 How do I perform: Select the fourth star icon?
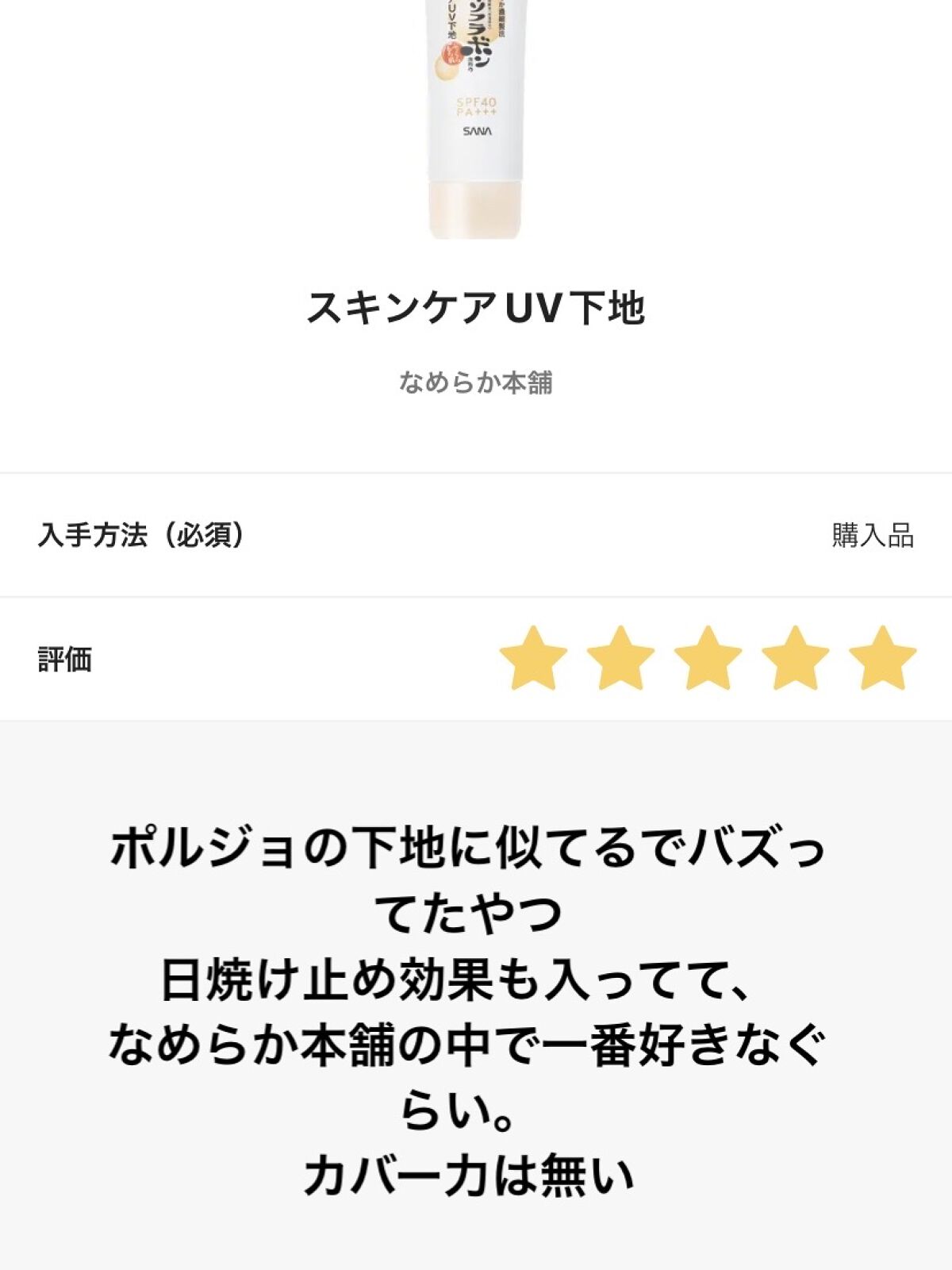793,664
